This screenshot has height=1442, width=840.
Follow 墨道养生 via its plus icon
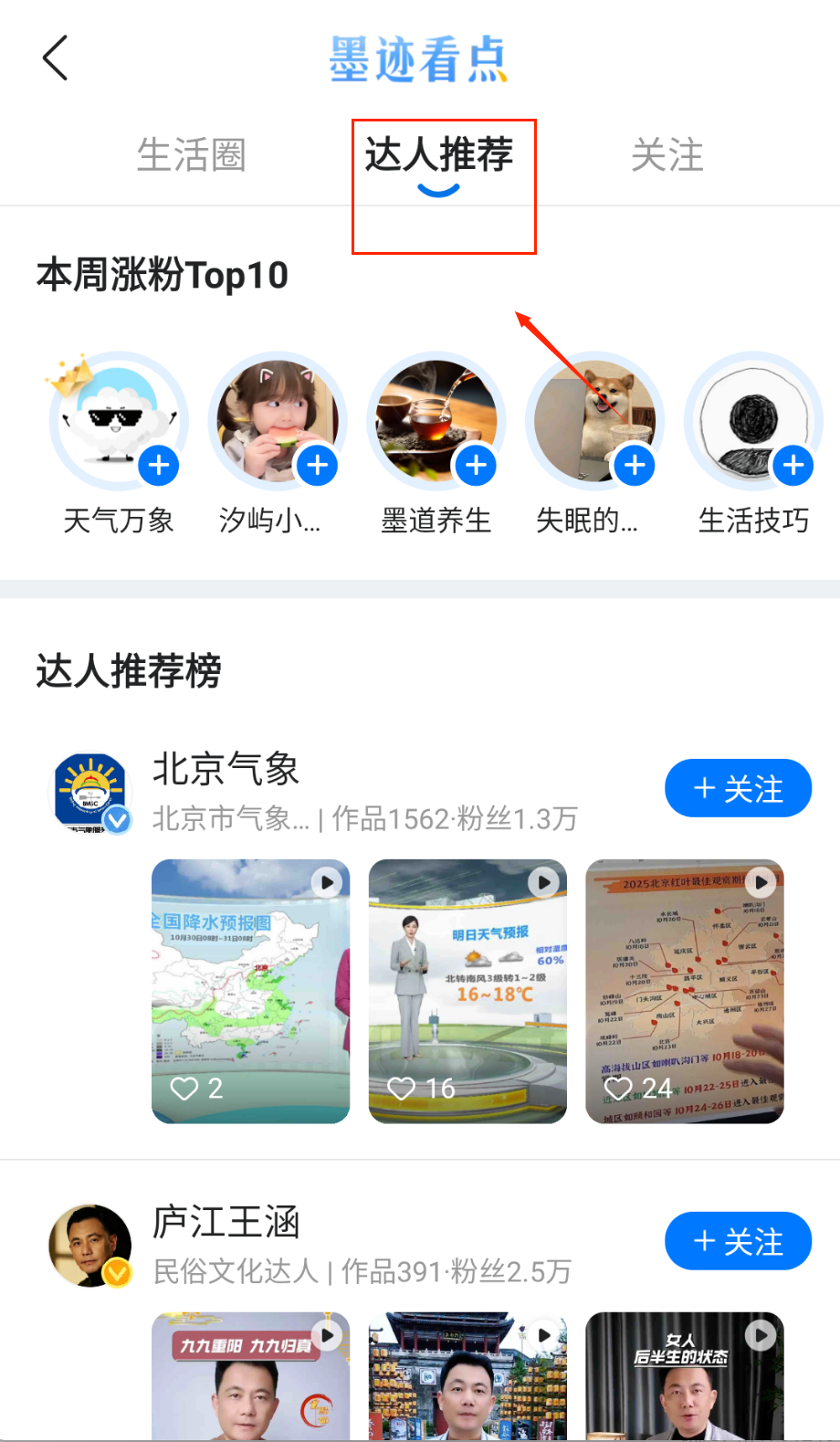coord(476,466)
